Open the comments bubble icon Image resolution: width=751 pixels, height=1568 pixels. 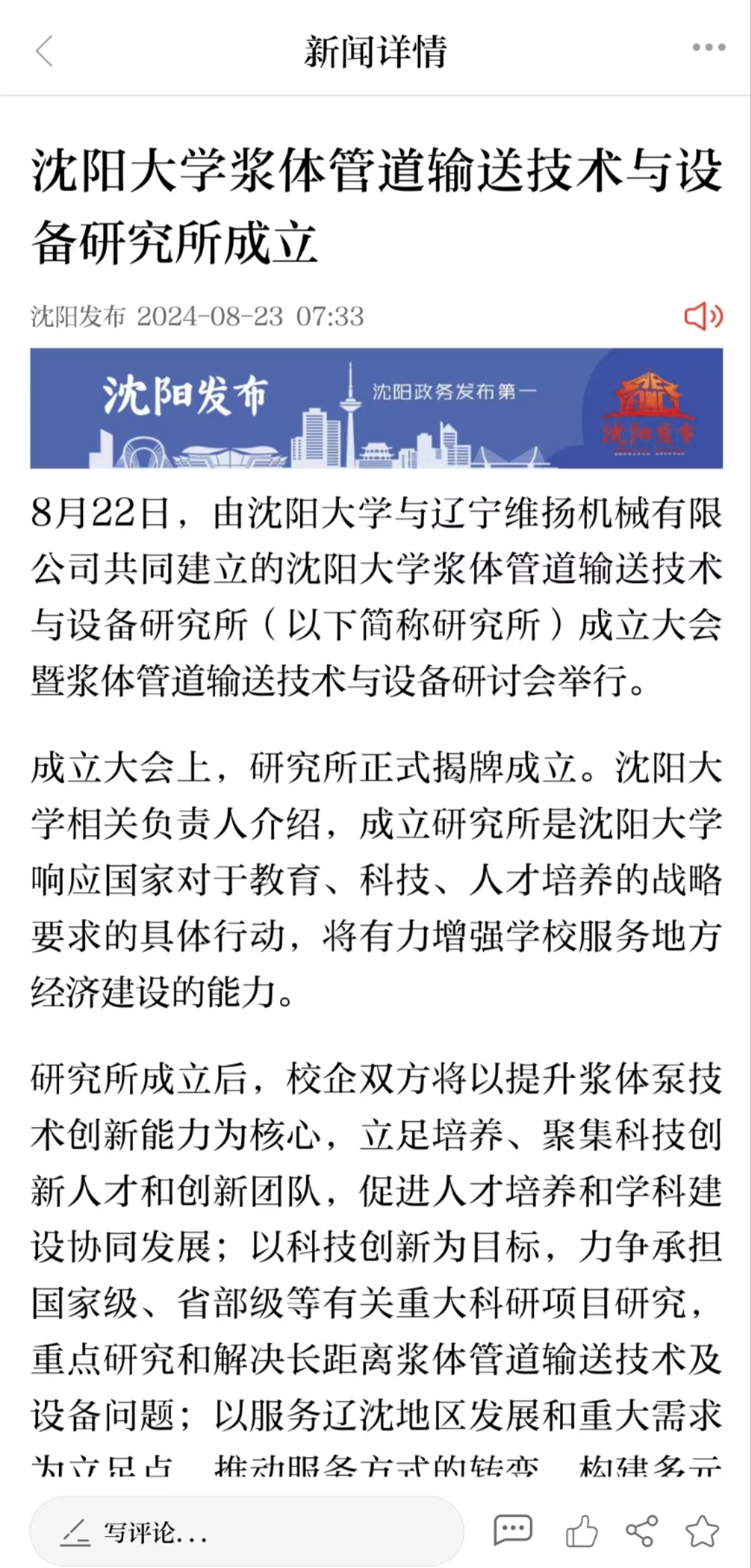click(513, 1530)
